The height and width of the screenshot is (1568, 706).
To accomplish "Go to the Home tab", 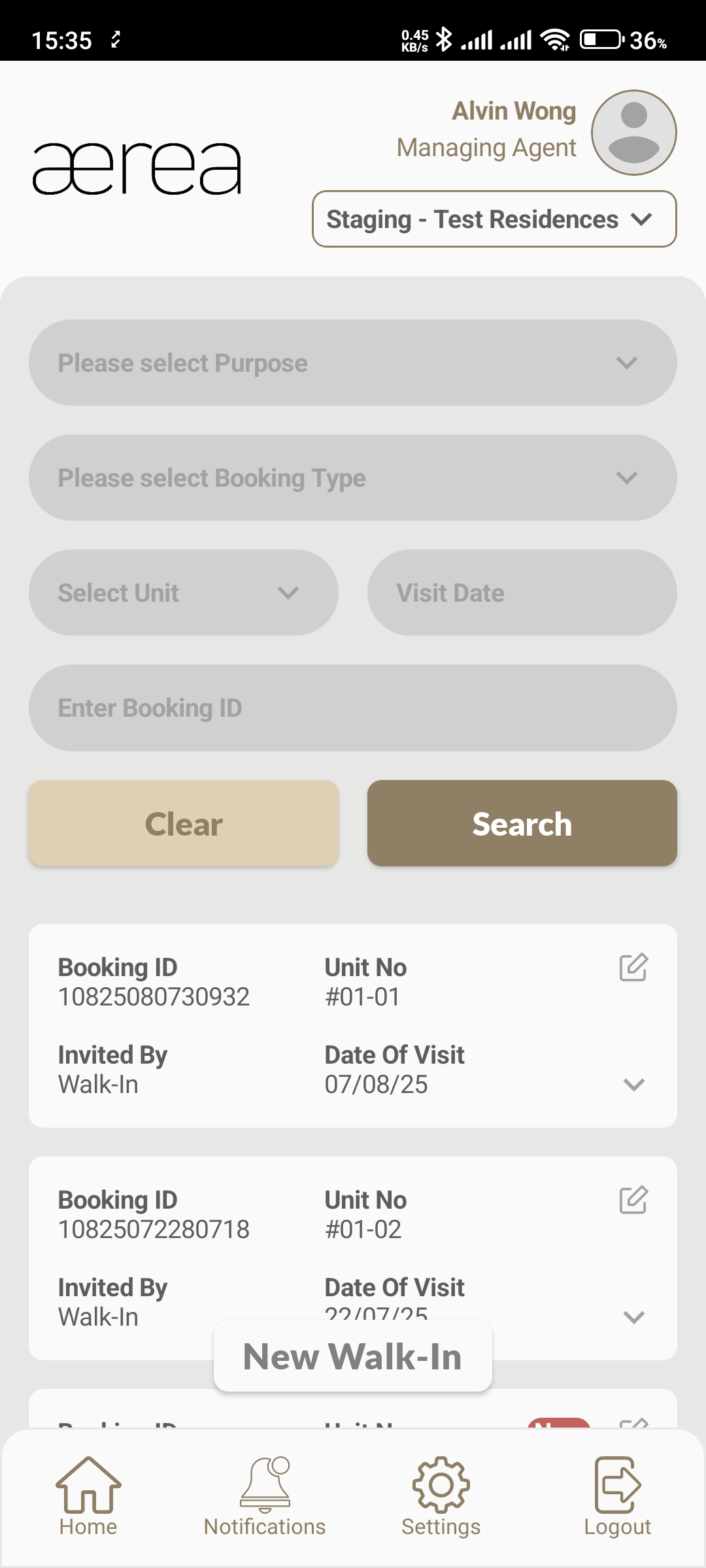I will [88, 1496].
